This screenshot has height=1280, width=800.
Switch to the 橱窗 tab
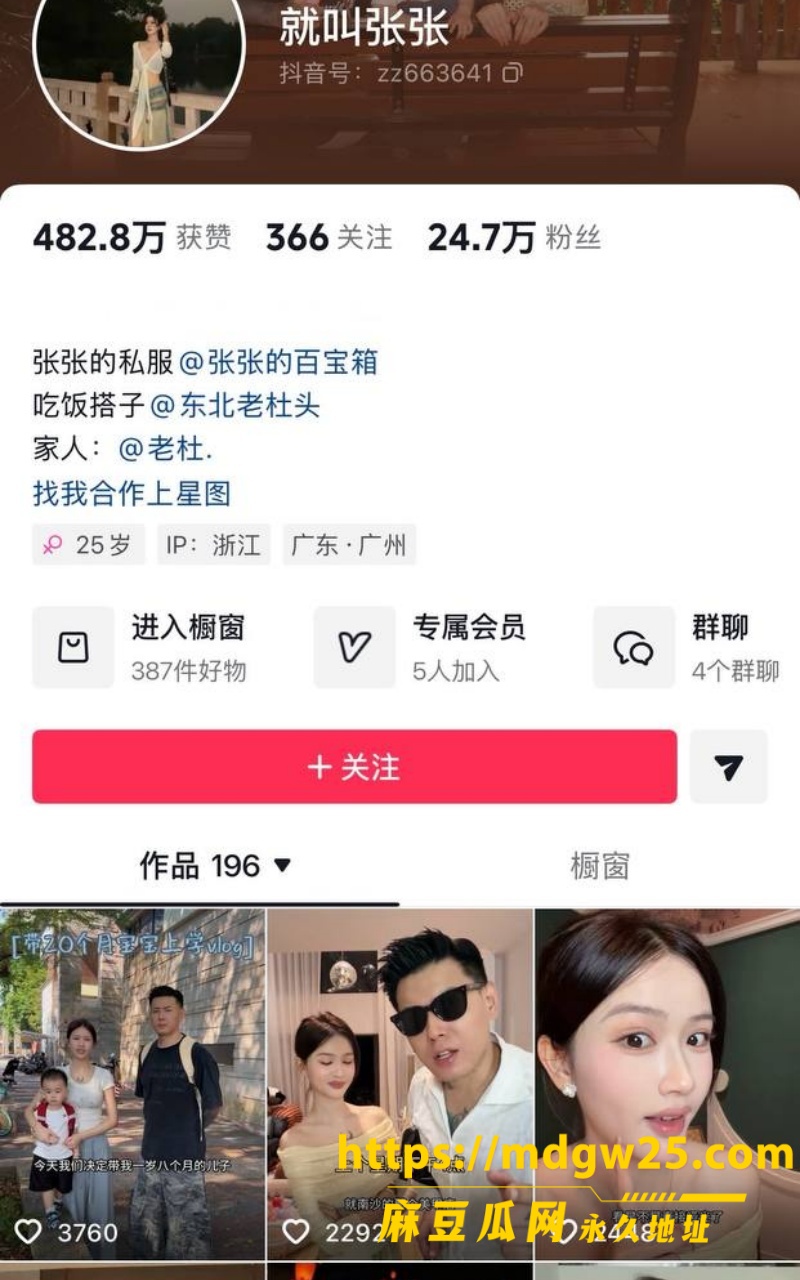pos(600,866)
